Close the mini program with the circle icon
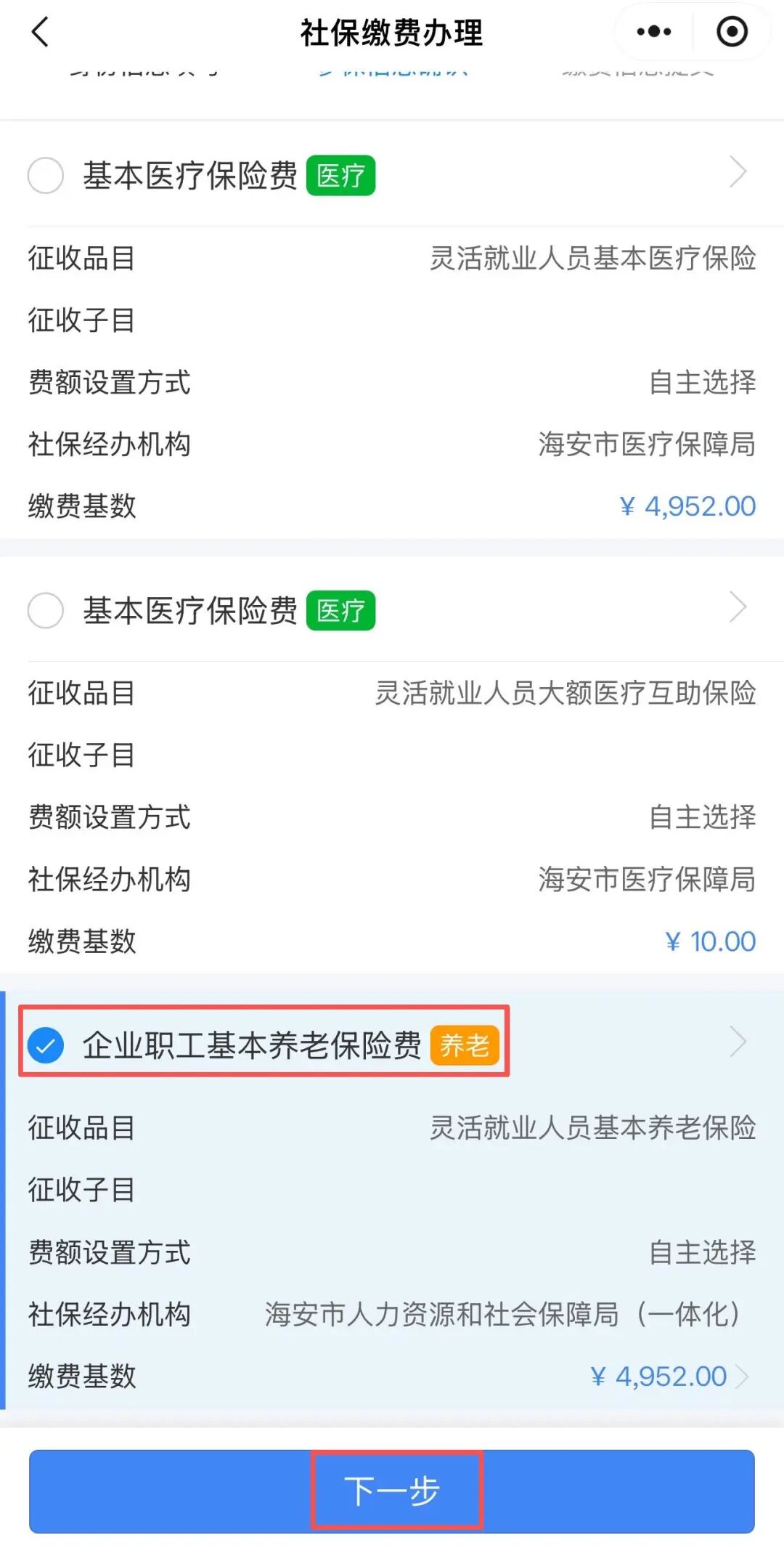Image resolution: width=784 pixels, height=1561 pixels. coord(732,32)
